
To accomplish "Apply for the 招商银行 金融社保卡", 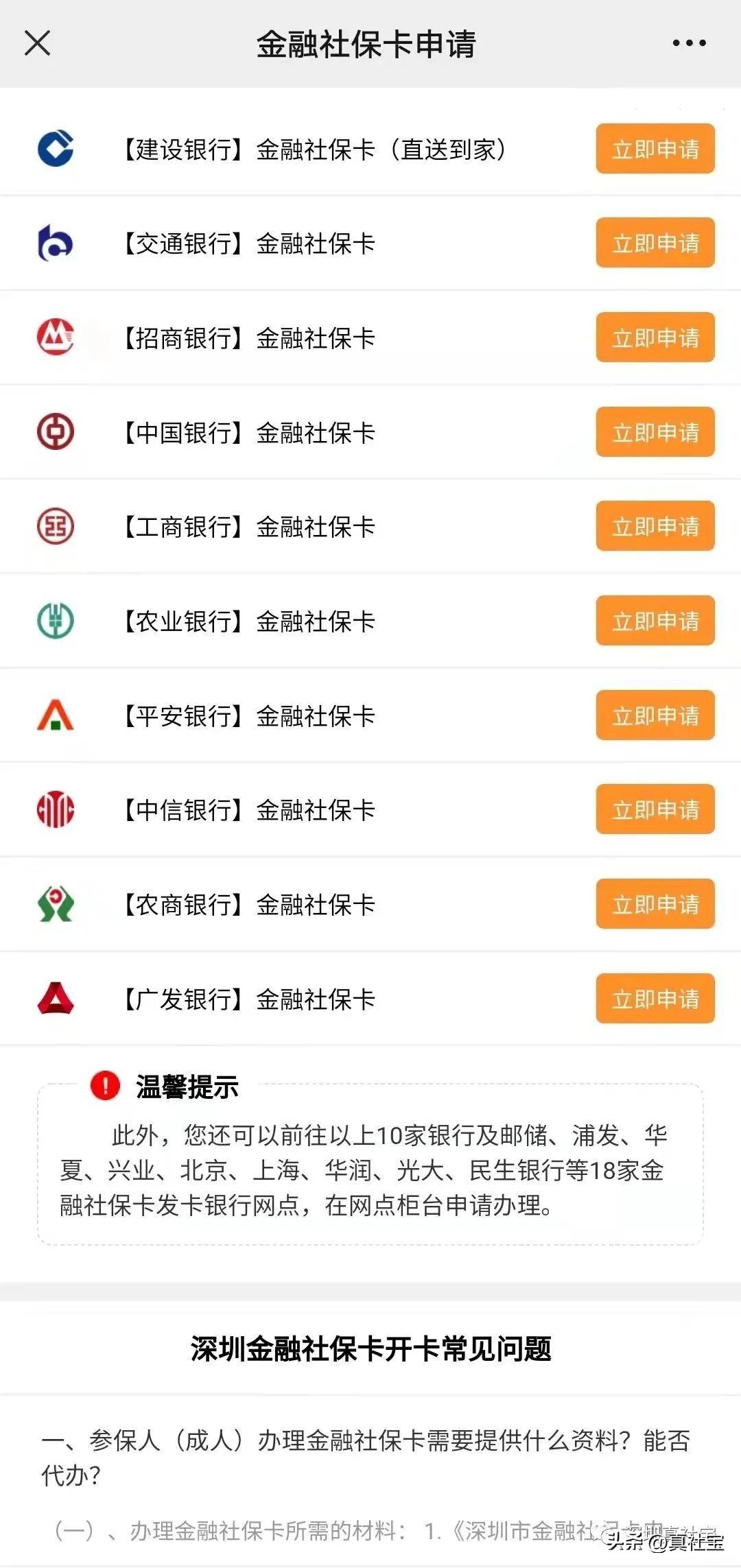I will pyautogui.click(x=655, y=337).
